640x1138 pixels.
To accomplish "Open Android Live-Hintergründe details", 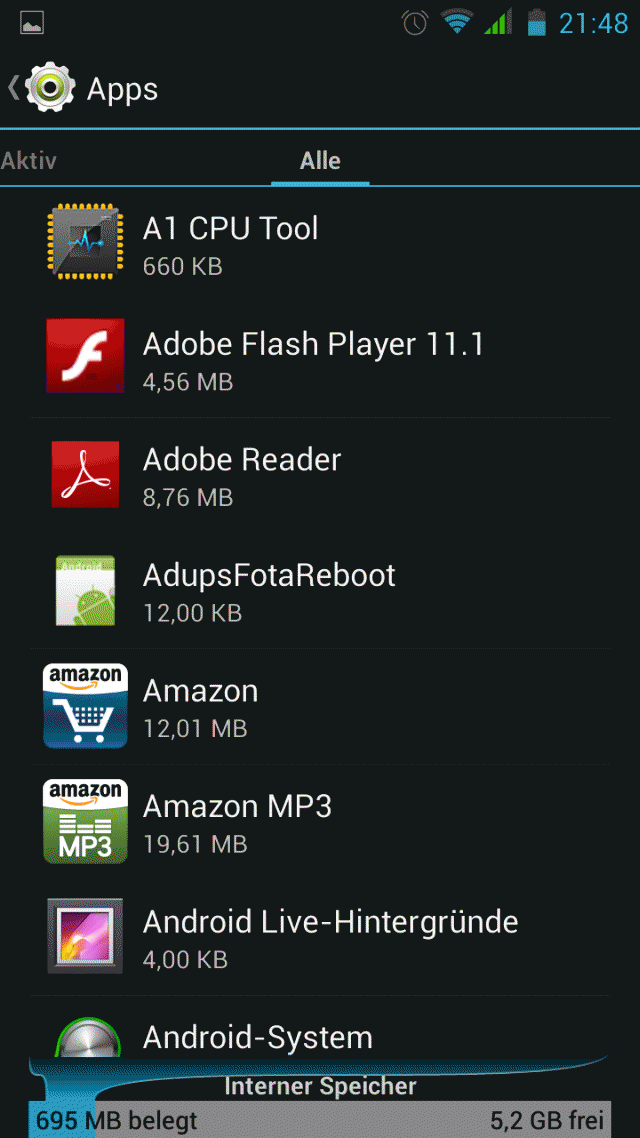I will pos(320,937).
